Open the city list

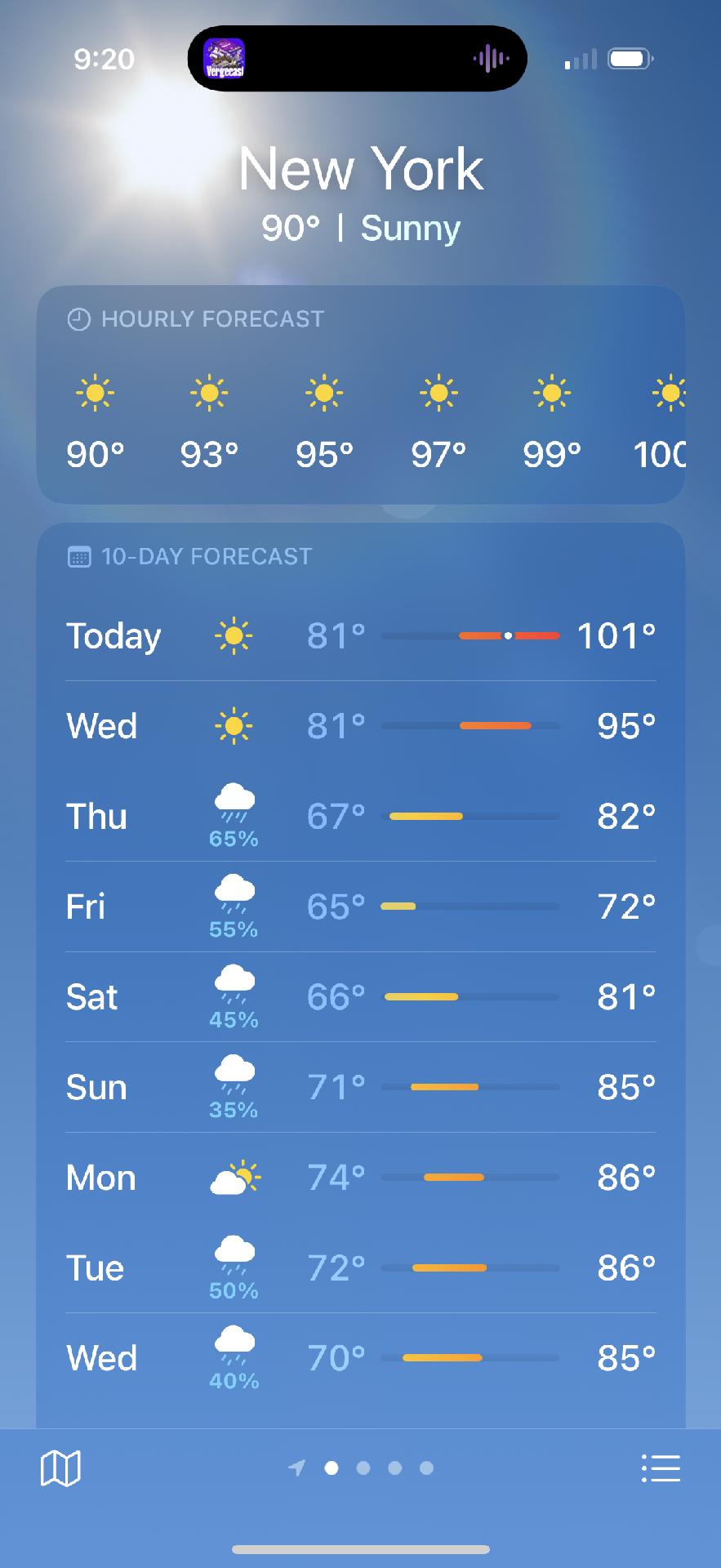pos(661,1468)
